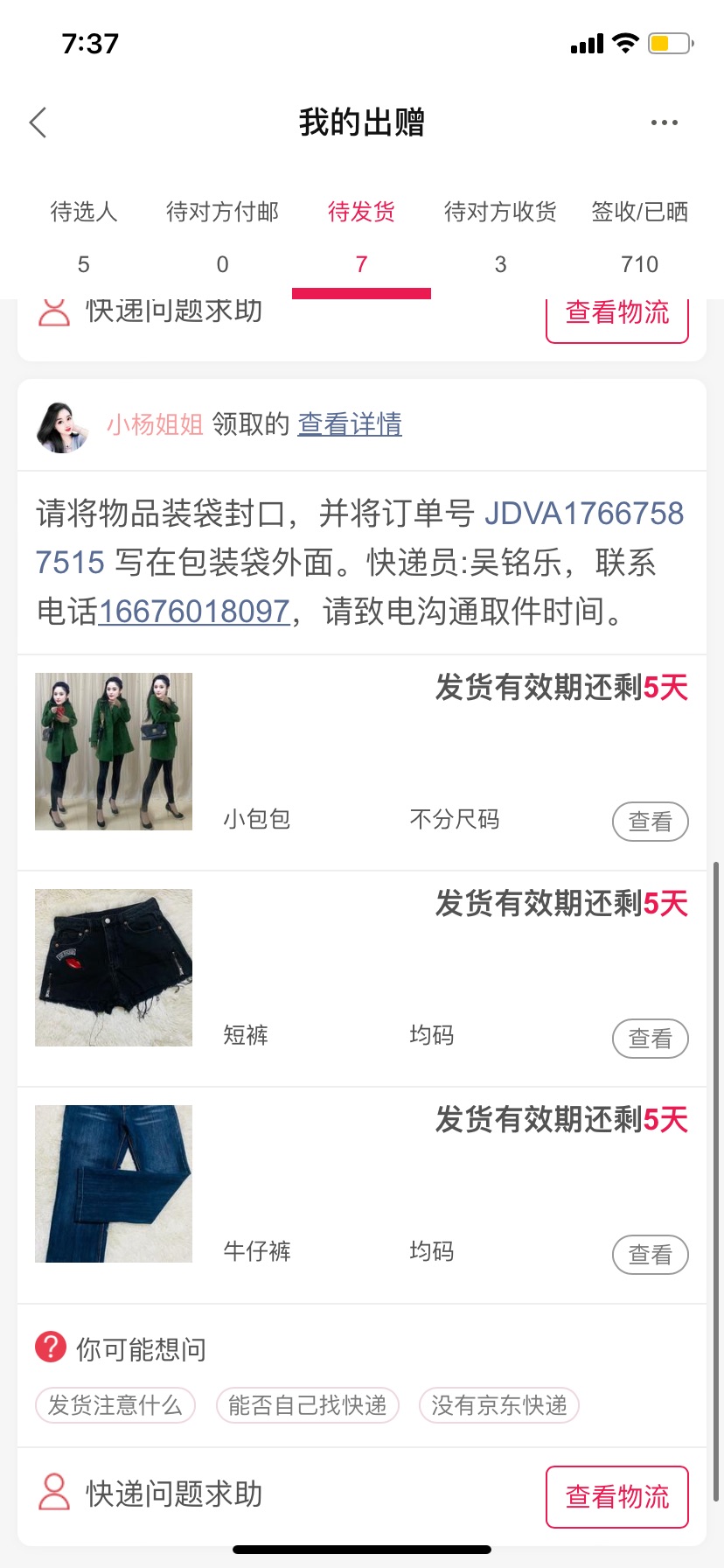Open 小杨姐姐's profile avatar

[63, 427]
